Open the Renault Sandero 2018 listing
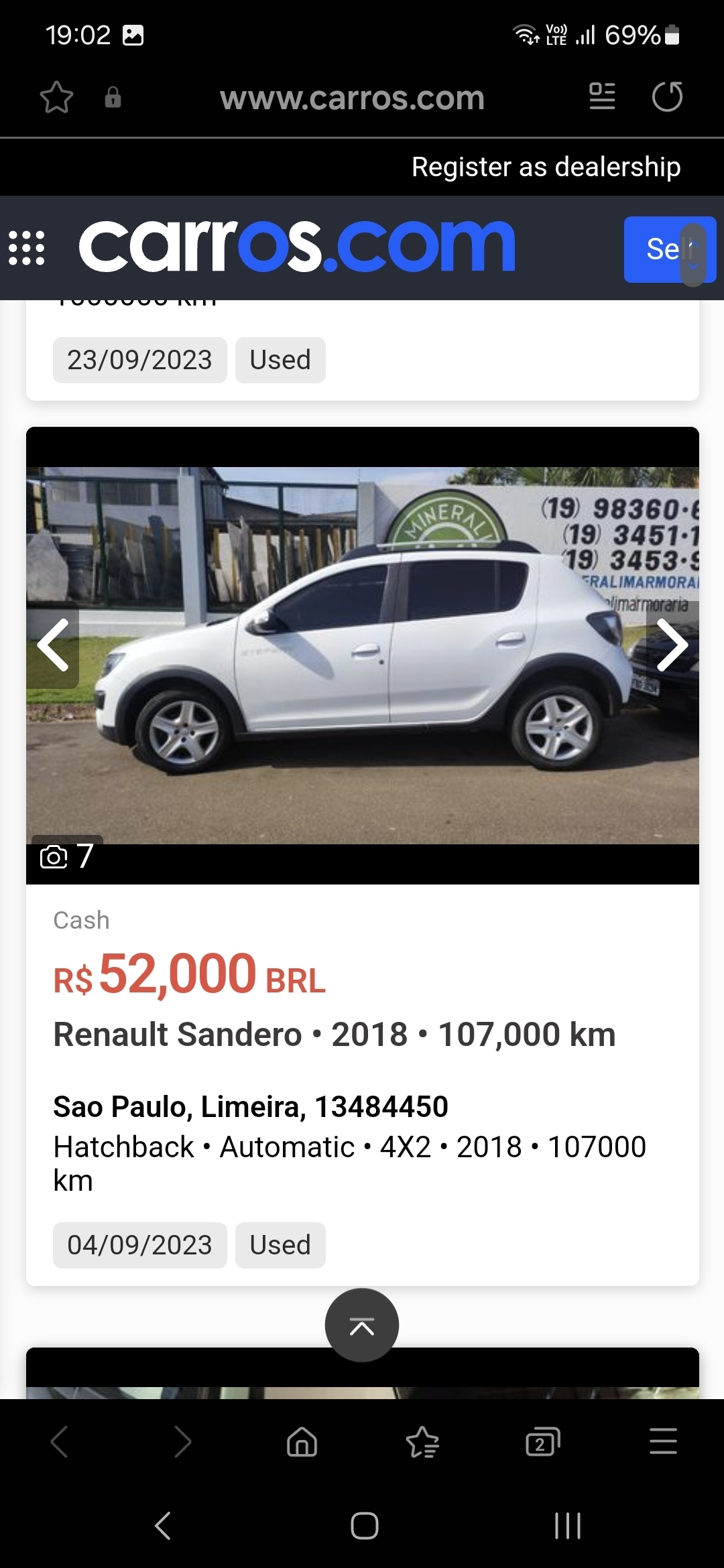The height and width of the screenshot is (1568, 724). (x=334, y=1034)
